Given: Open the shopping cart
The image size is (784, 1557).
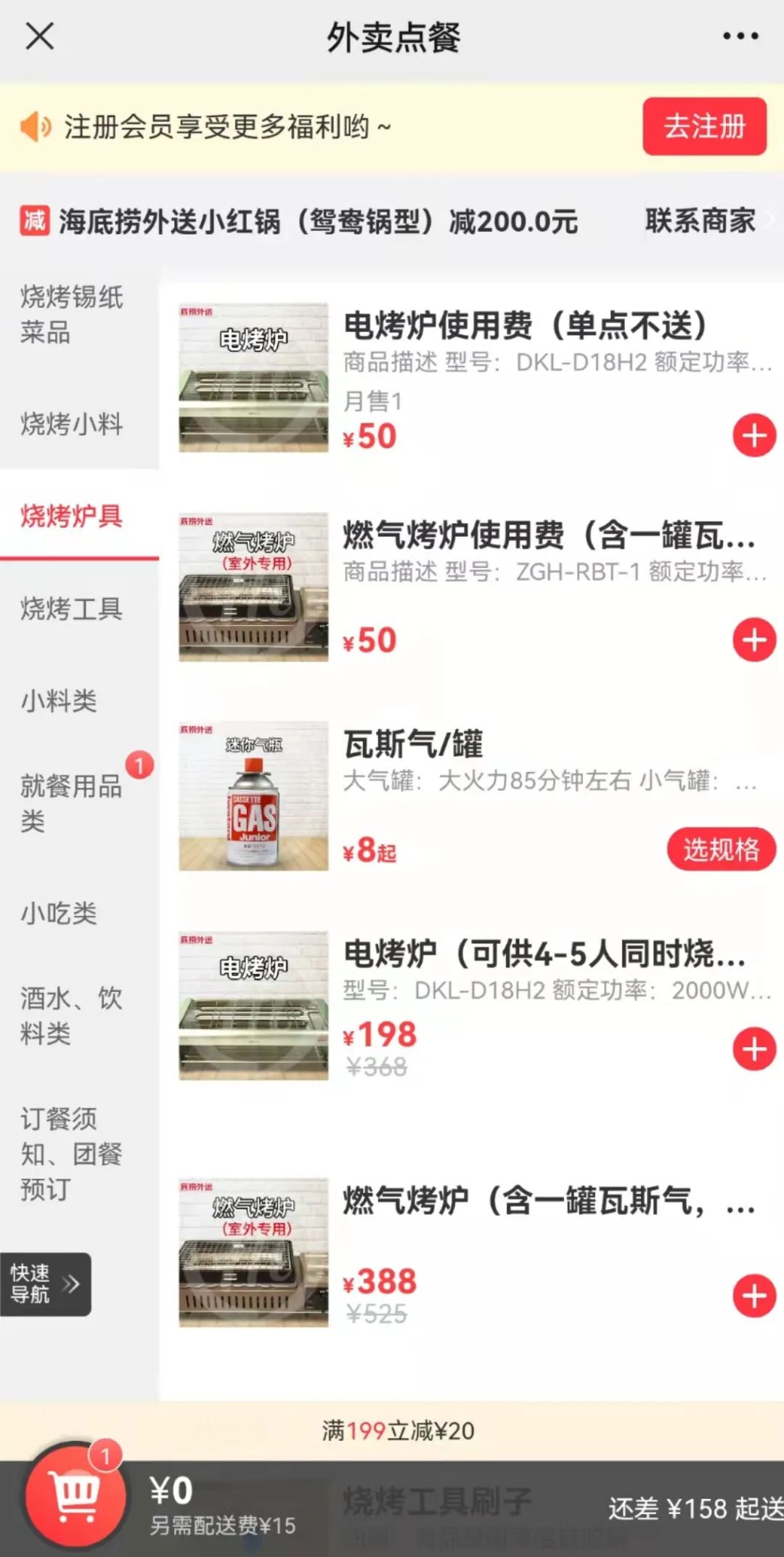Looking at the screenshot, I should point(75,1495).
